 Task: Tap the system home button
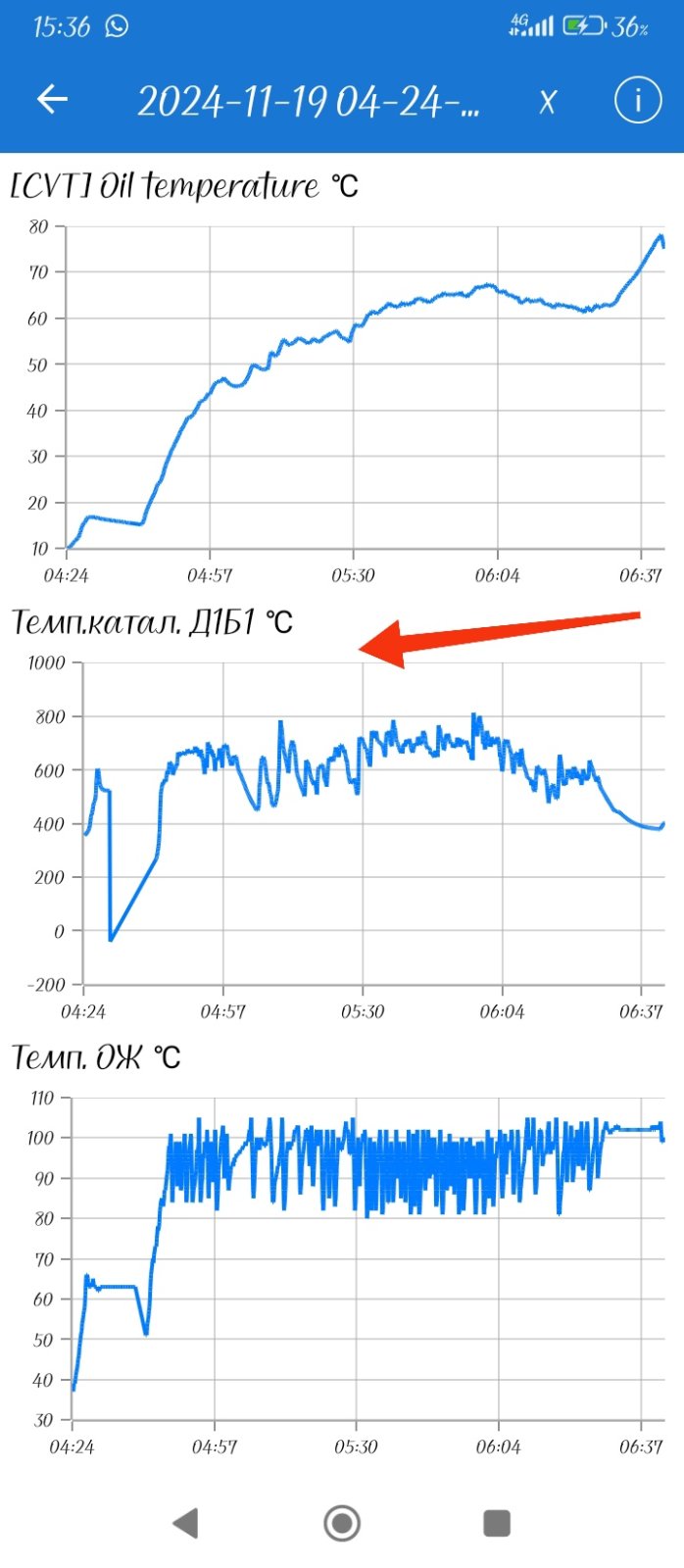point(342,1523)
